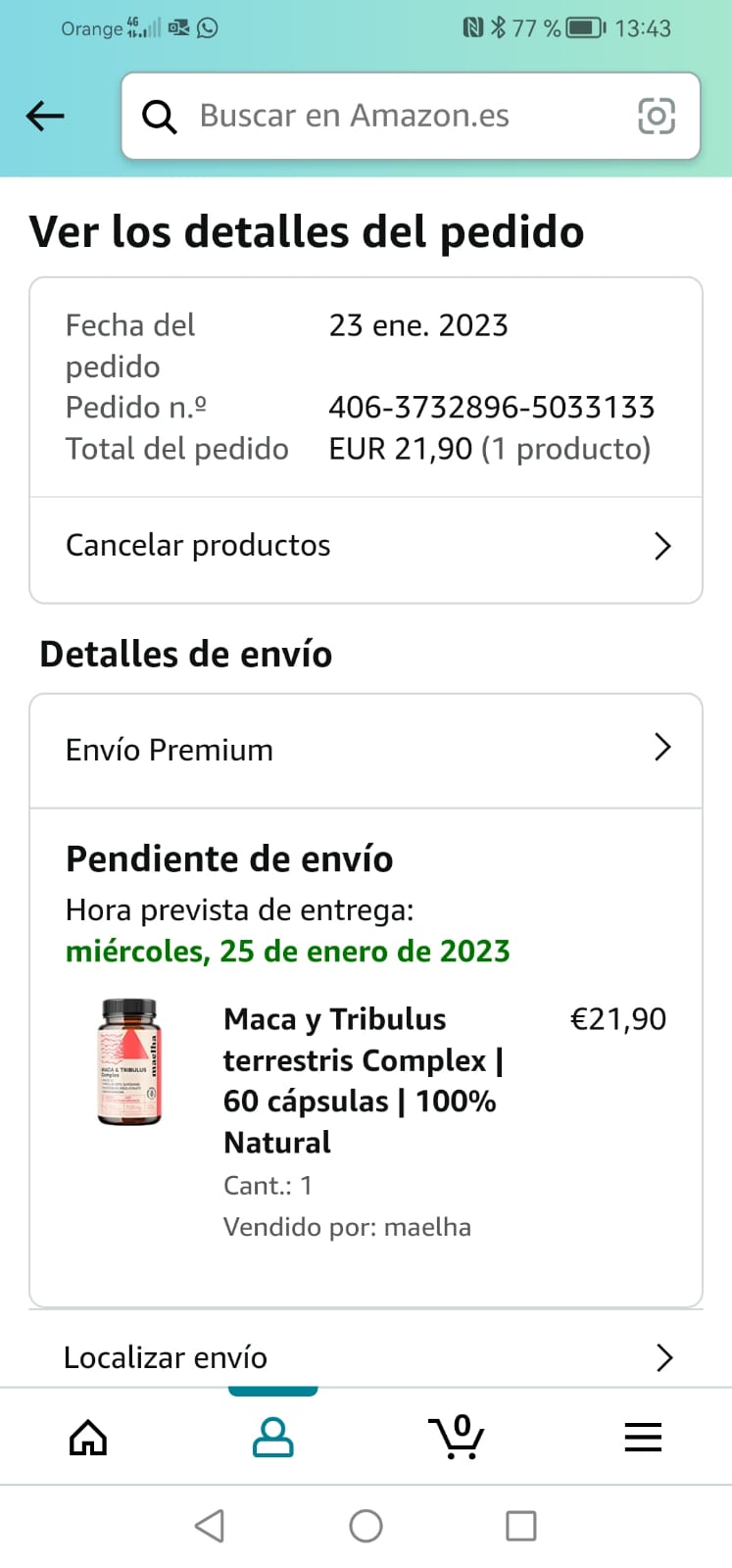Open the Maca y Tribulus product image
The width and height of the screenshot is (732, 1568).
pos(129,1062)
